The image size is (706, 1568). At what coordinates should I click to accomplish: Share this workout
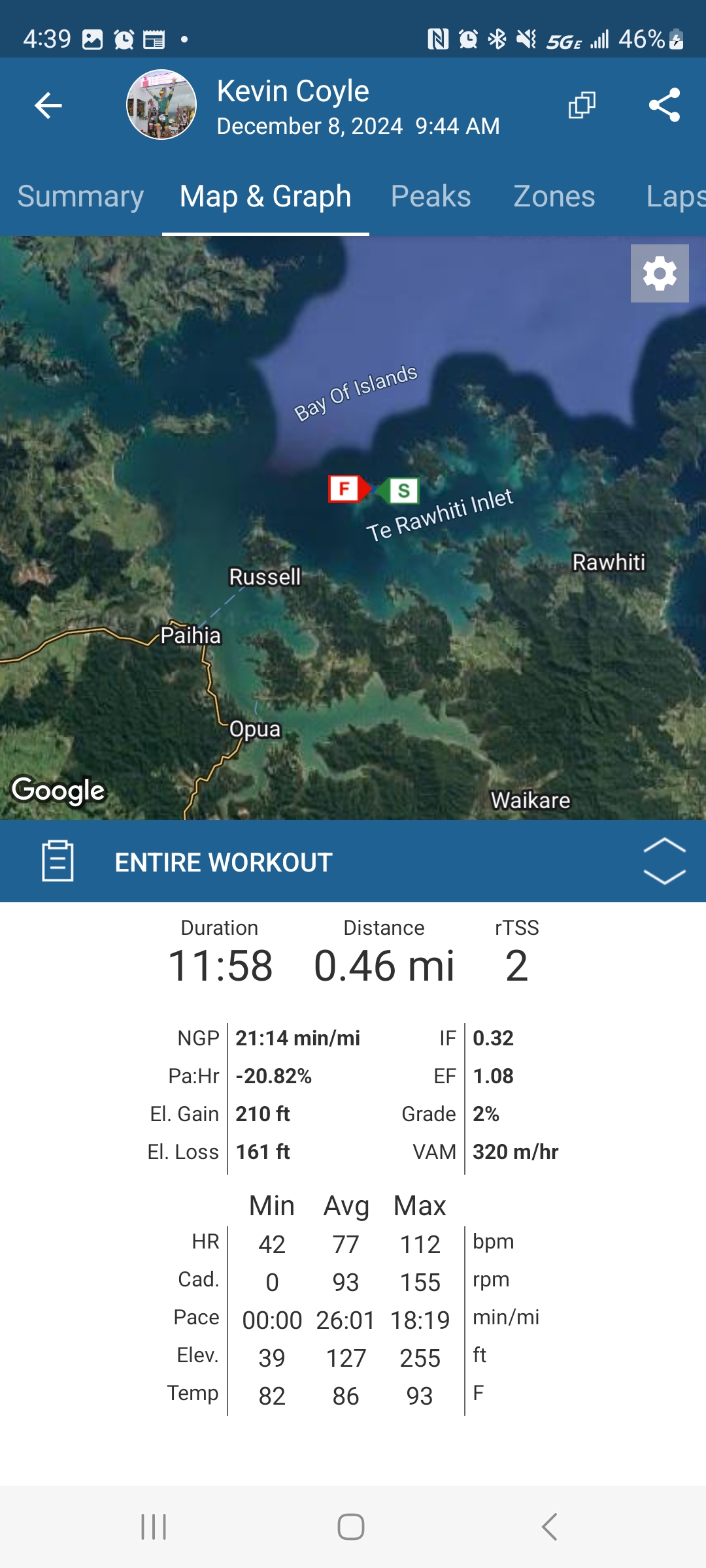(x=664, y=105)
